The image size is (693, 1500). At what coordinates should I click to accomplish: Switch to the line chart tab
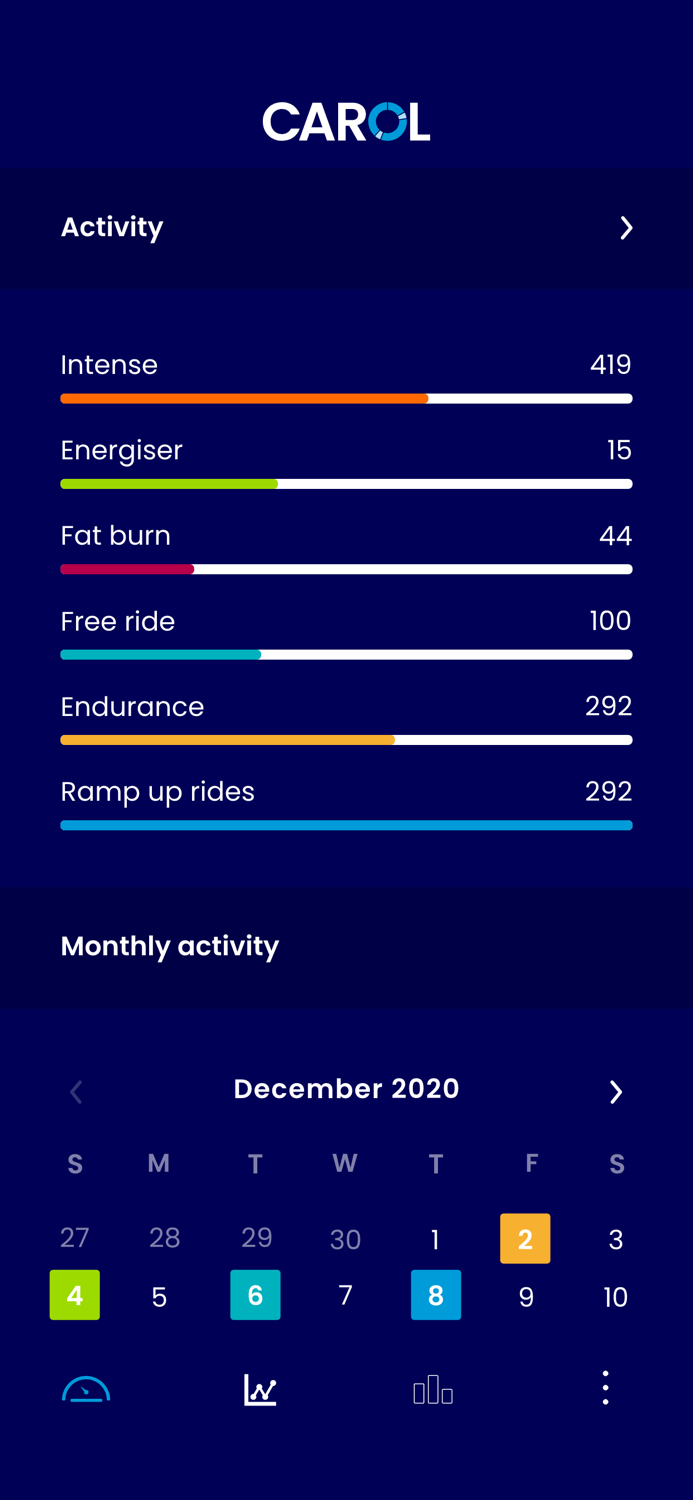click(x=260, y=1390)
